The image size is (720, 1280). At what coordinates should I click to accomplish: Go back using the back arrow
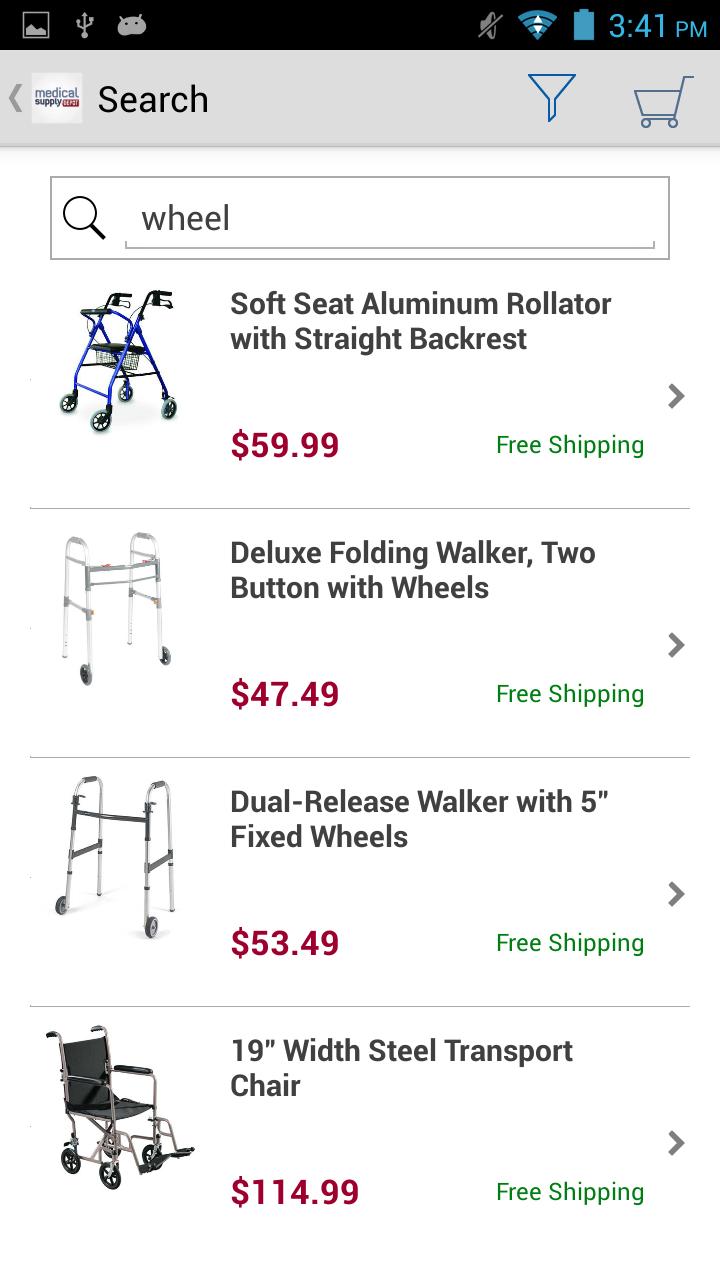[x=13, y=97]
